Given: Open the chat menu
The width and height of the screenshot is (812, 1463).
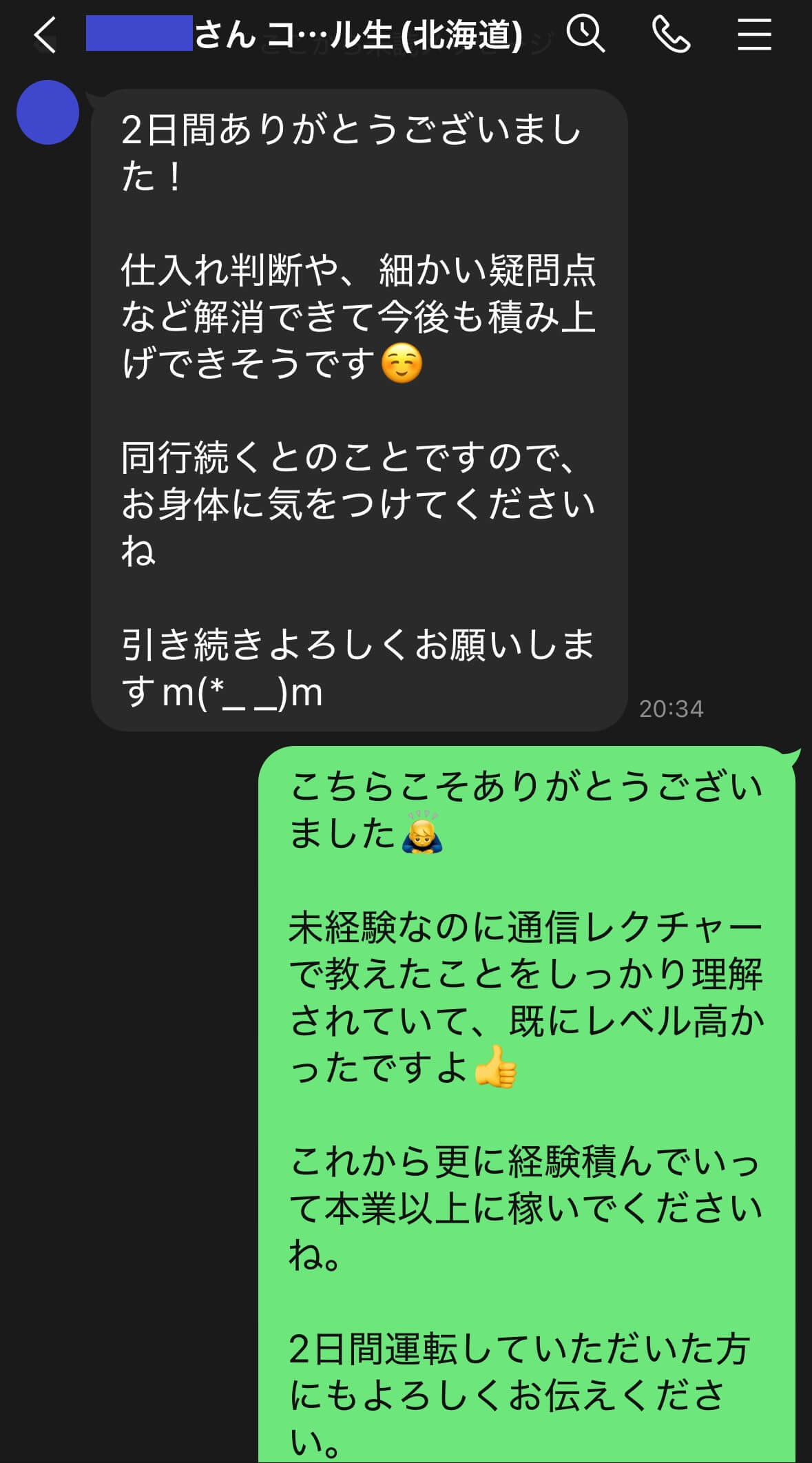Looking at the screenshot, I should click(x=754, y=34).
